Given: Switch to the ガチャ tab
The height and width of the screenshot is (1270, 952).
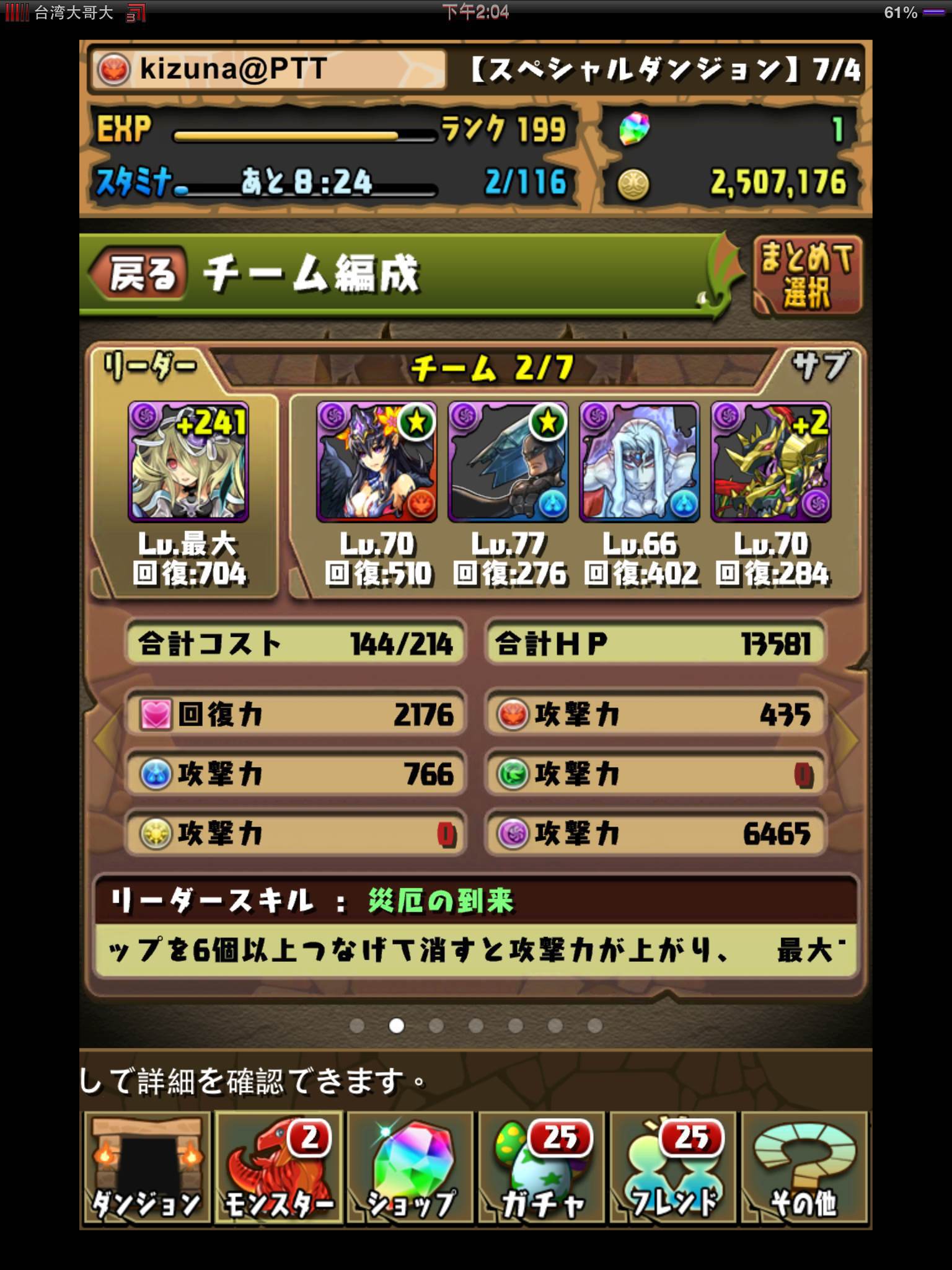Looking at the screenshot, I should (542, 1168).
